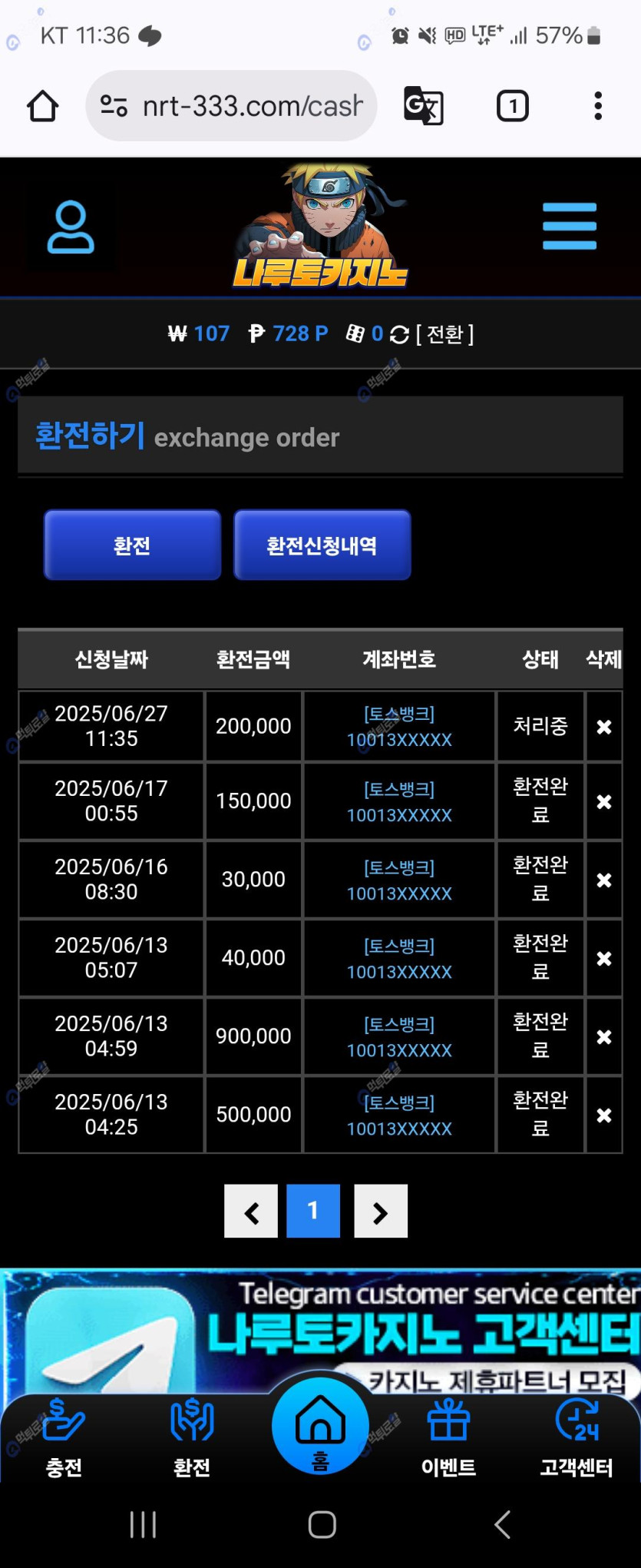Select the 환전 button
This screenshot has height=1568, width=641.
132,545
